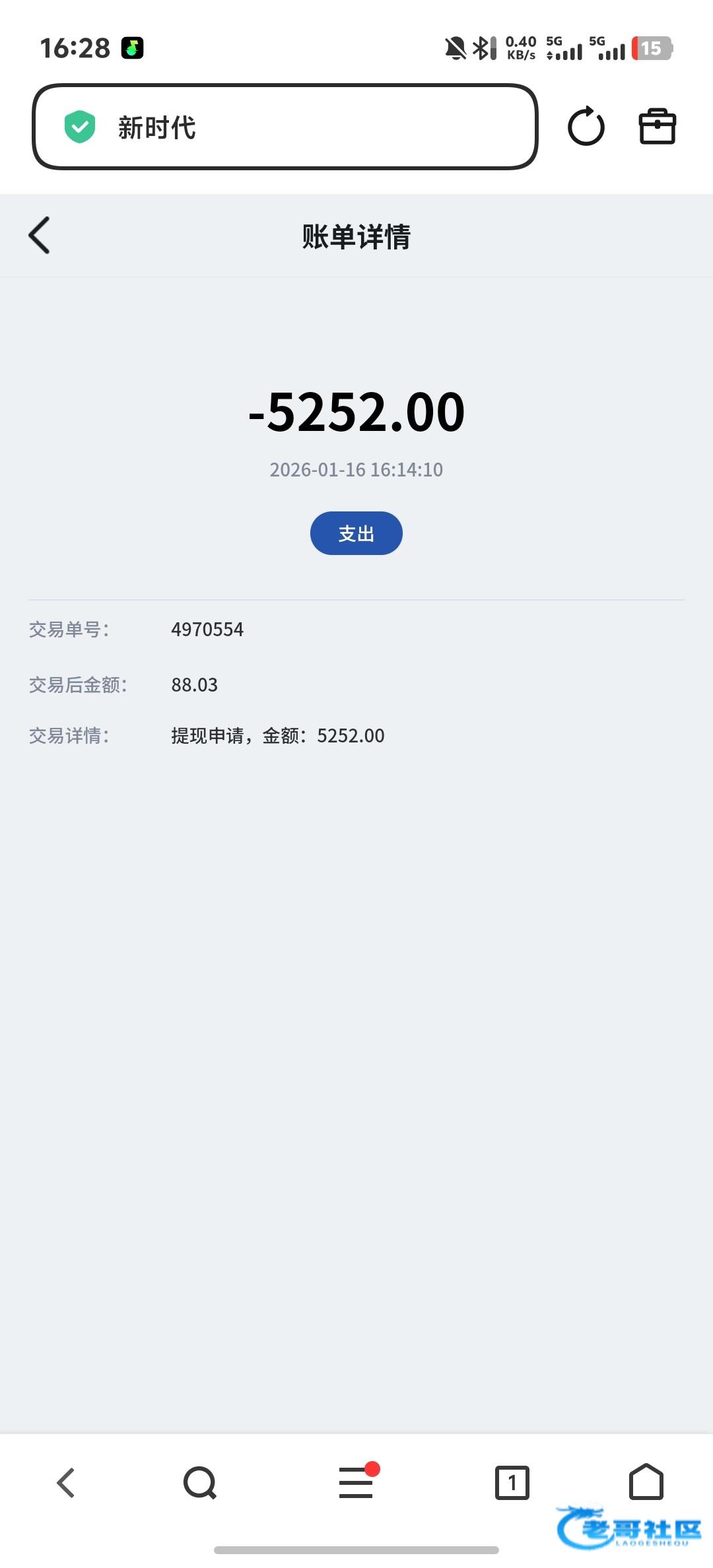View the open tabs switcher
Screen dimensions: 713x1568
coord(512,1483)
